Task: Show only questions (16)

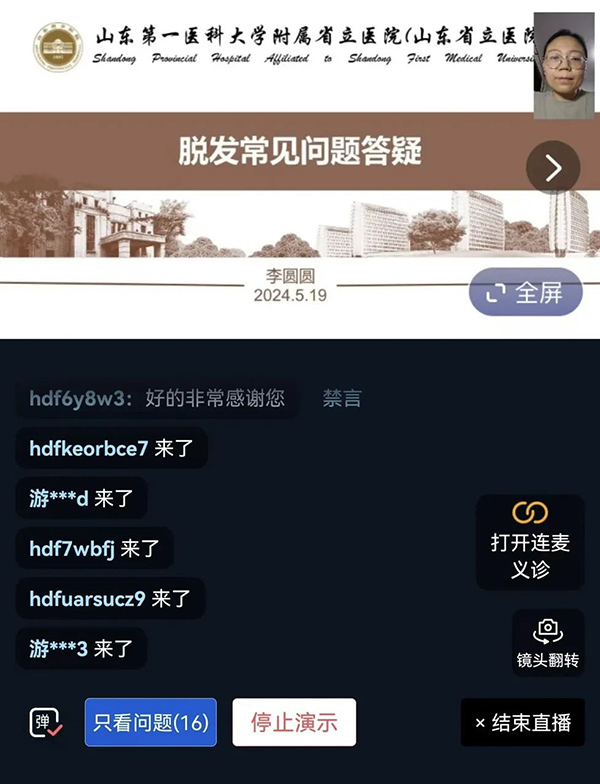Action: tap(150, 722)
